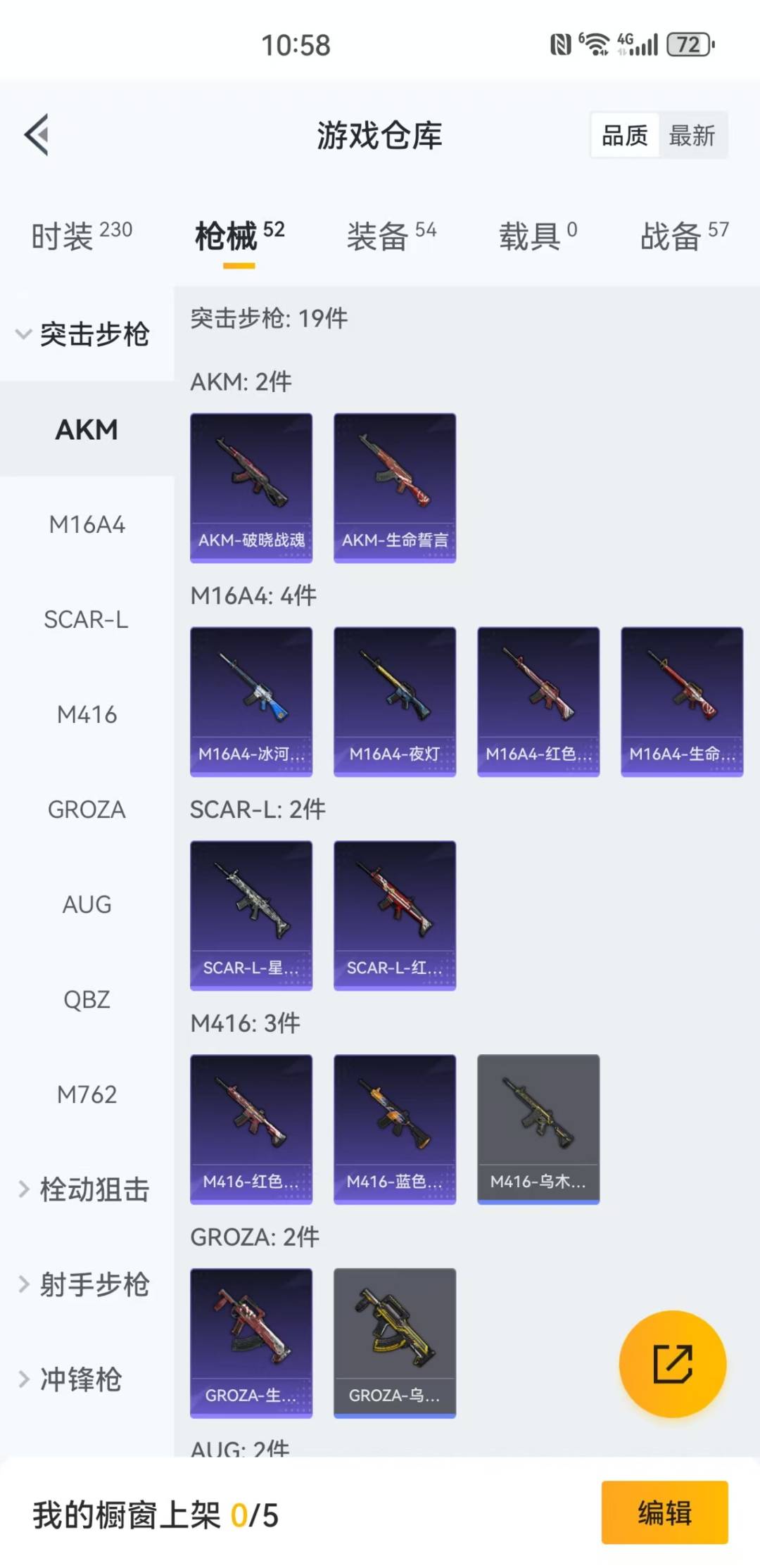Viewport: 760px width, 1568px height.
Task: Expand the 栓动狙击 category
Action: tap(83, 1189)
